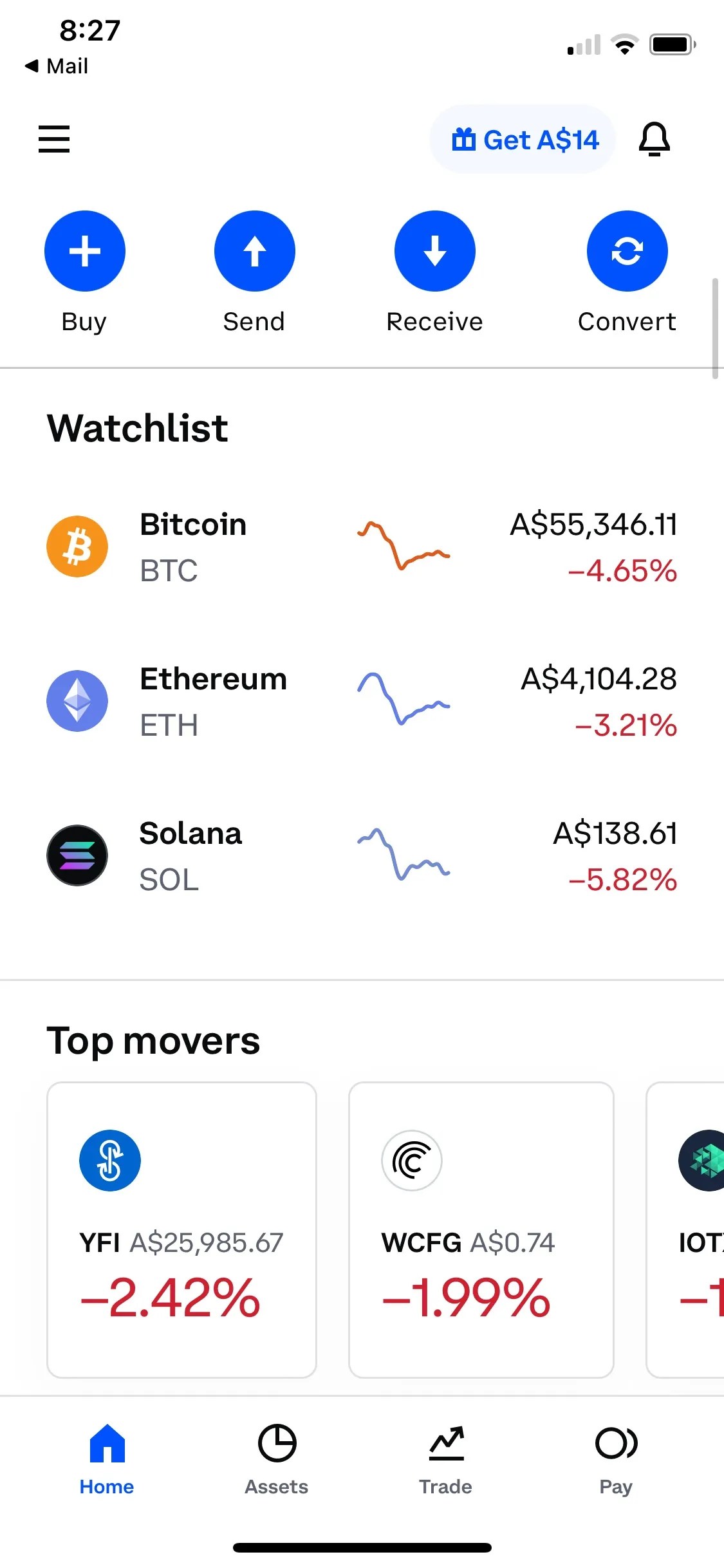Screen dimensions: 724x1568
Task: Tap the Buy icon
Action: tap(84, 250)
